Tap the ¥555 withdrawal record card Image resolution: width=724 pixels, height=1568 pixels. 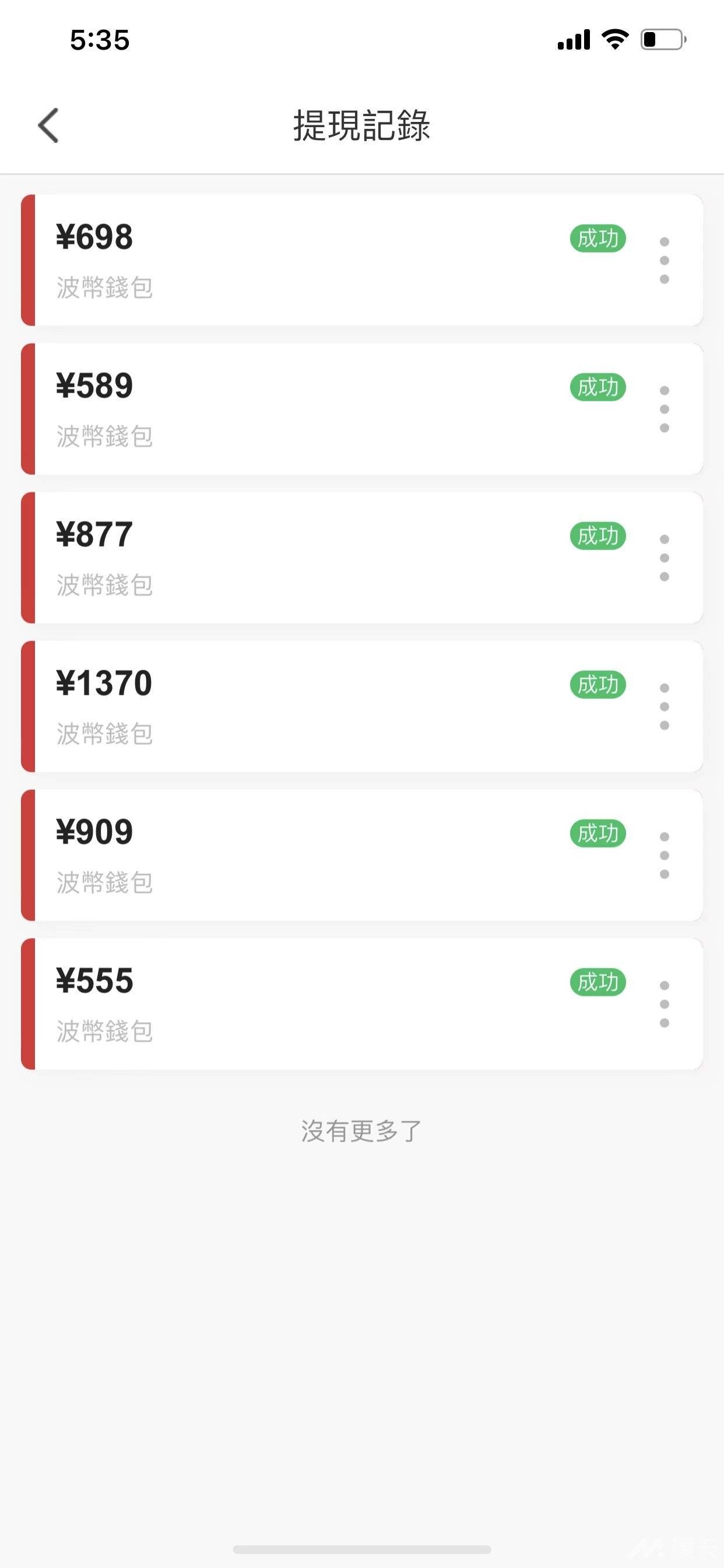[304, 1004]
